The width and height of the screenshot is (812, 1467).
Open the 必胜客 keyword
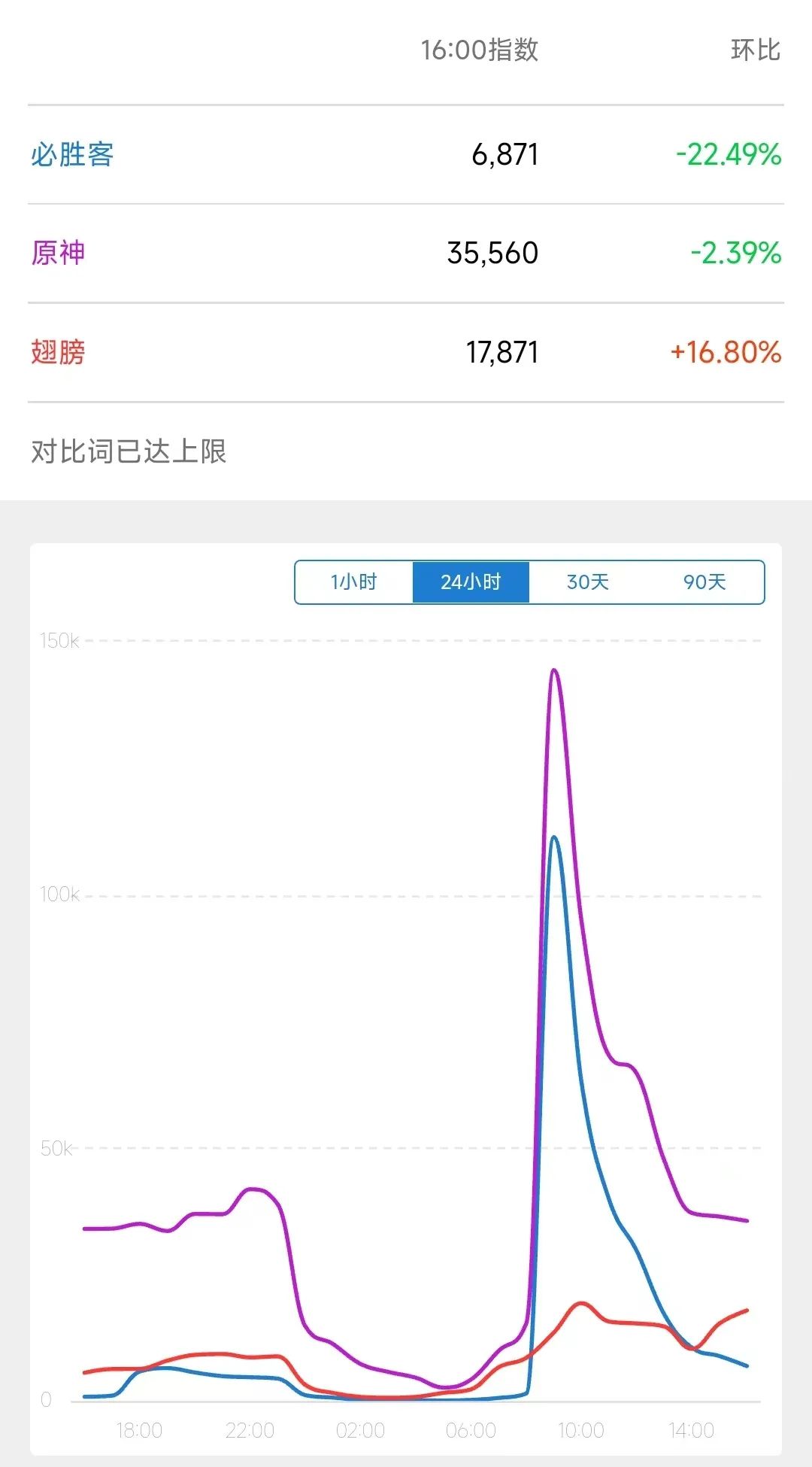click(x=72, y=155)
